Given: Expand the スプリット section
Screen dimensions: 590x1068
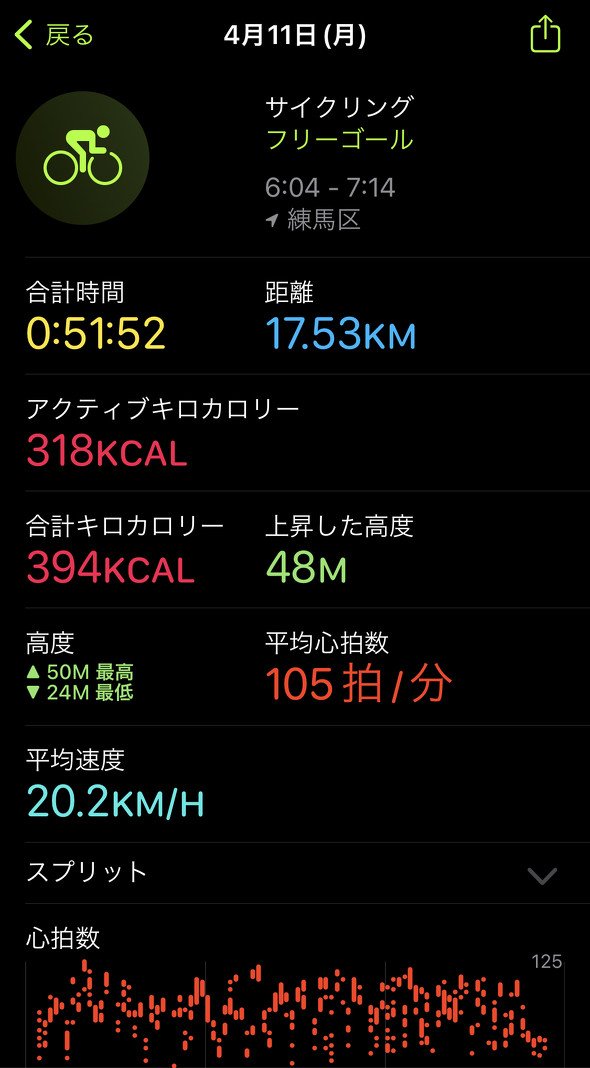Looking at the screenshot, I should (295, 873).
